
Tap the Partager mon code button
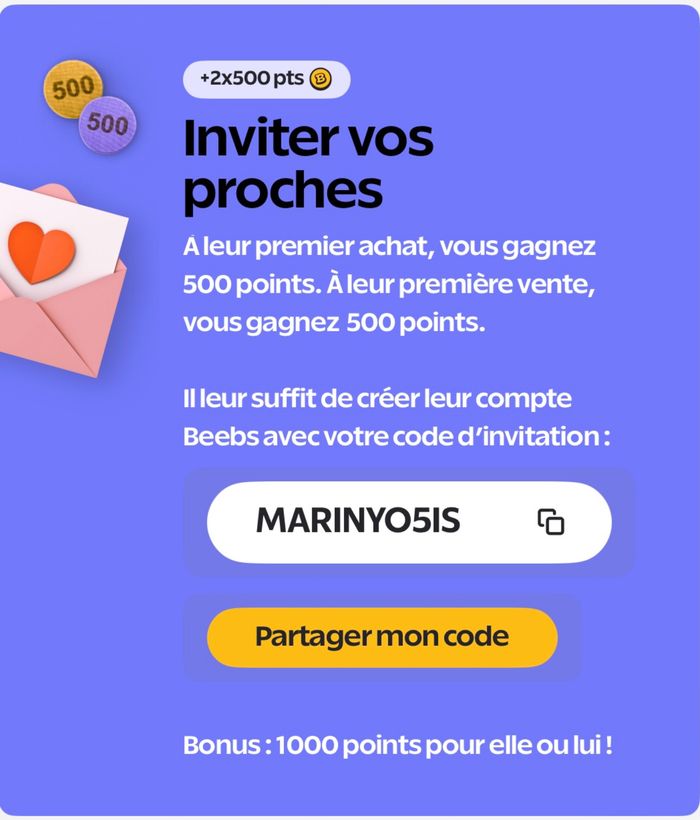point(382,637)
